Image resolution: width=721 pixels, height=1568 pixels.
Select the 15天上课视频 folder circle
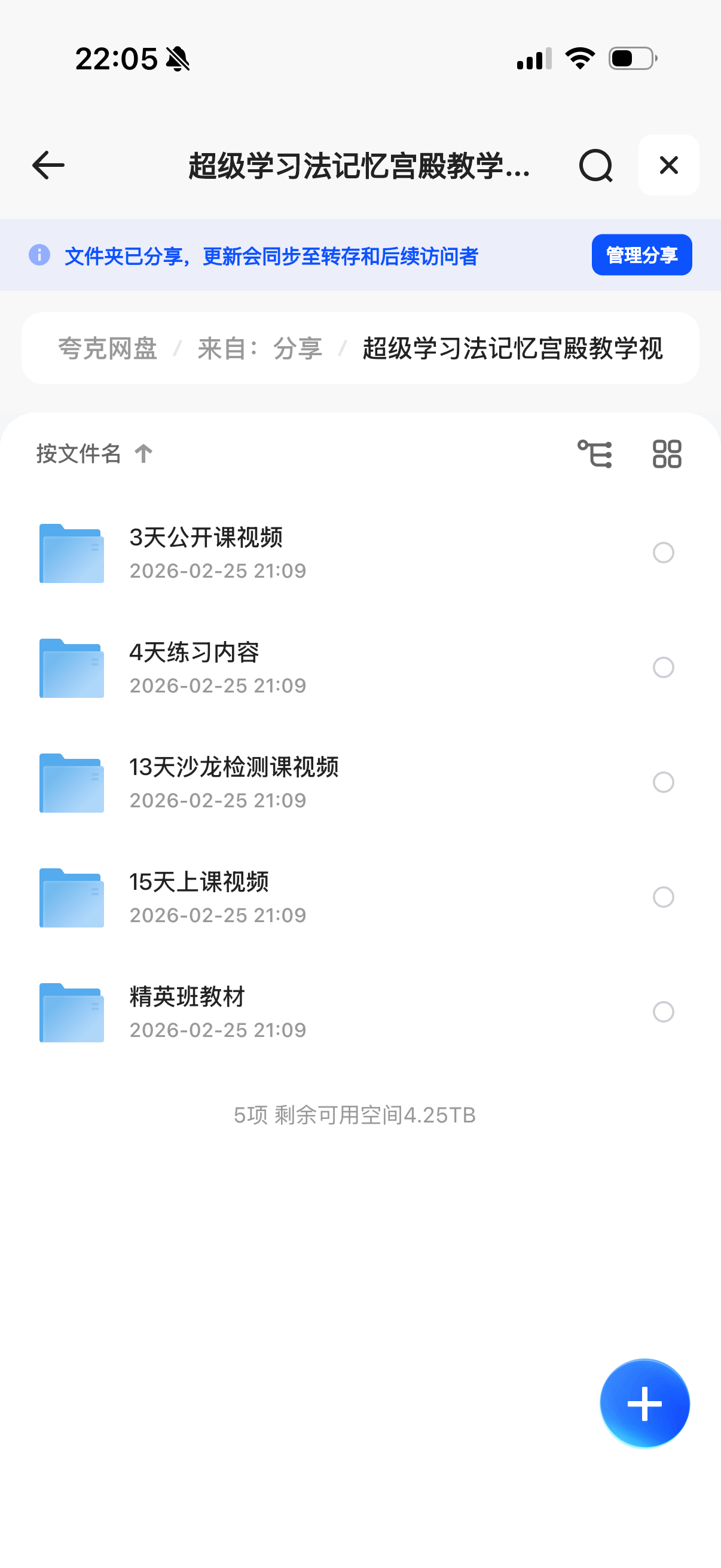pyautogui.click(x=663, y=896)
